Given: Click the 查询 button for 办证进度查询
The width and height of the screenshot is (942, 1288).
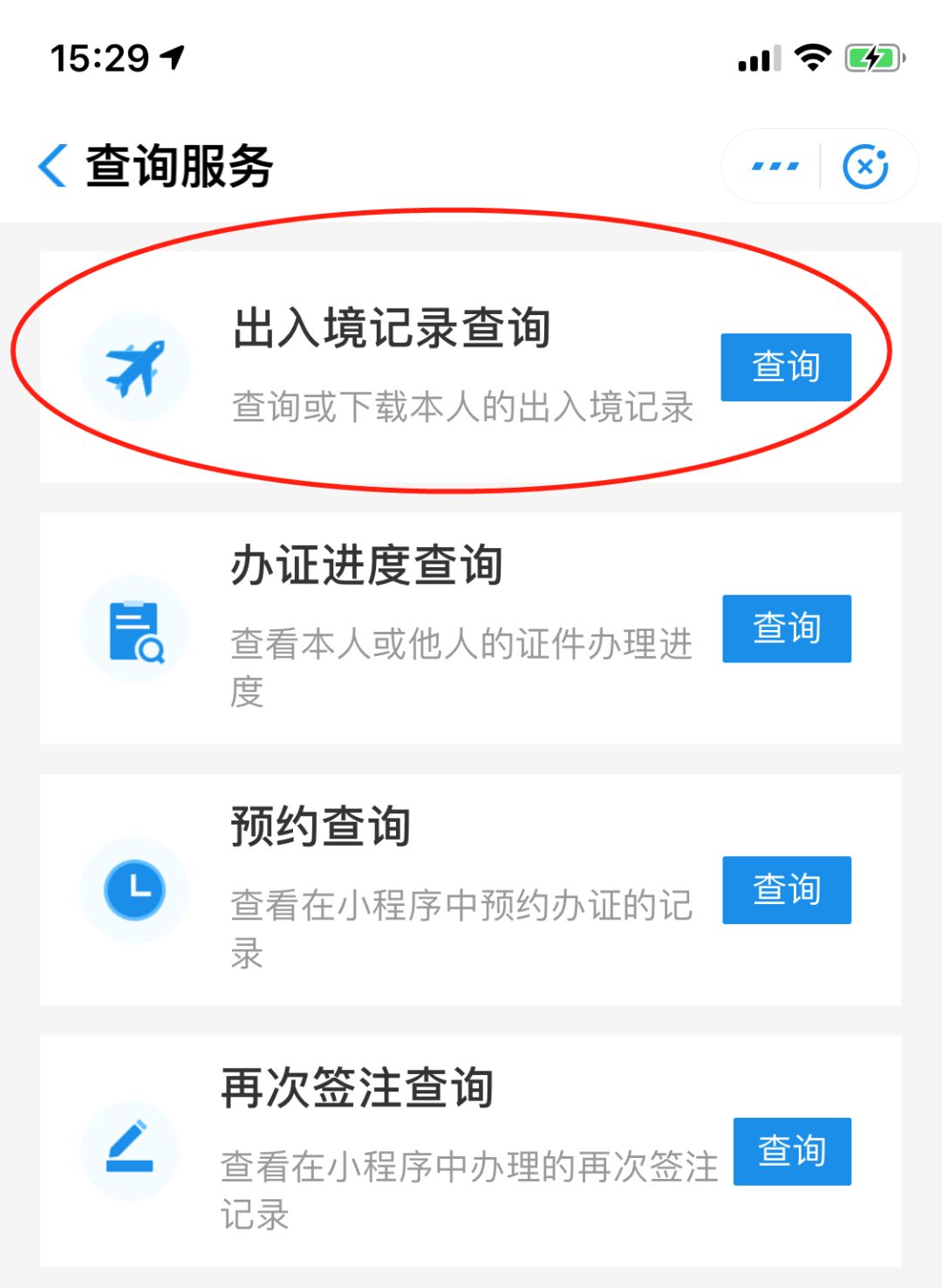Looking at the screenshot, I should 786,627.
